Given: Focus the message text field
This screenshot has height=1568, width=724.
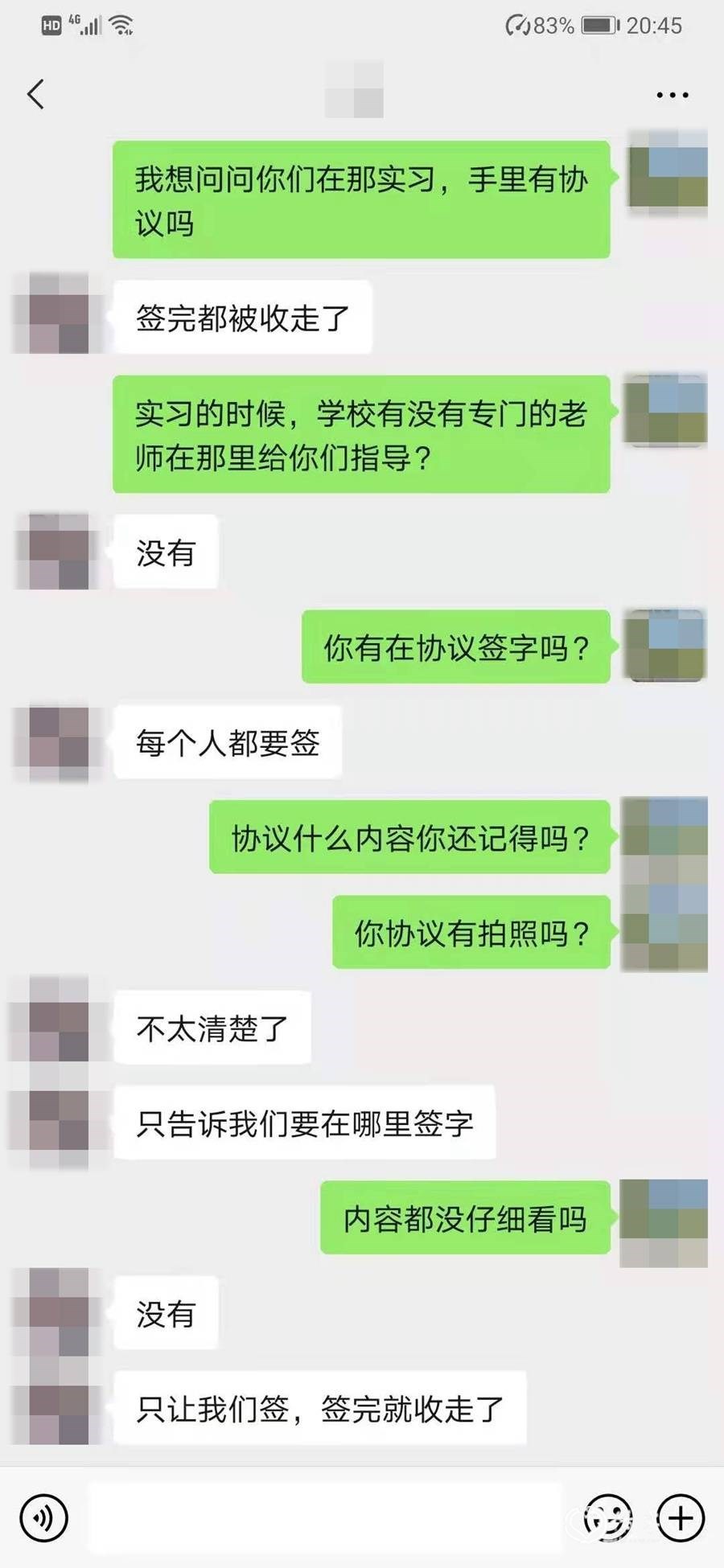Looking at the screenshot, I should tap(326, 1517).
